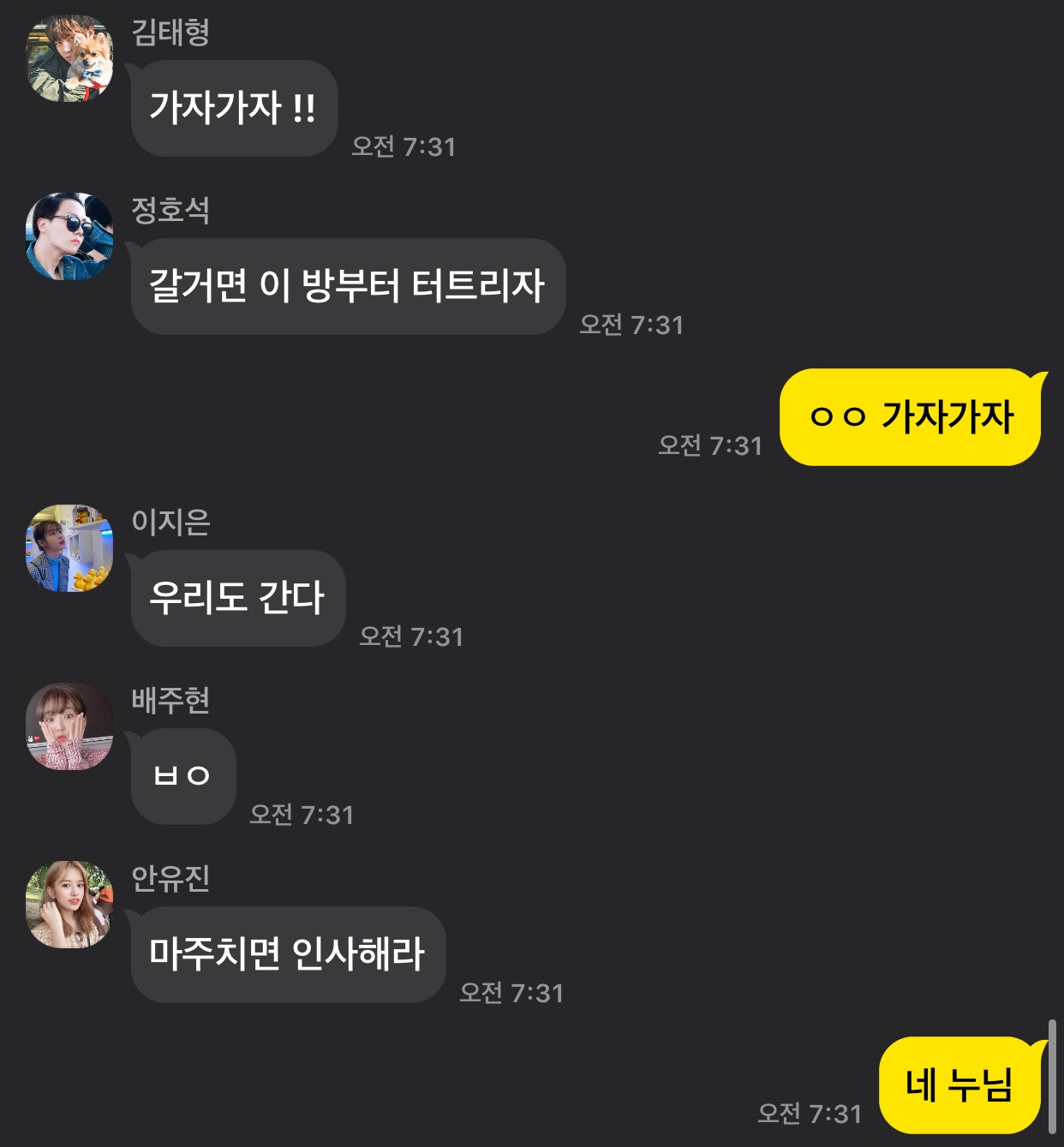Open 김태형's profile picture
This screenshot has height=1147, width=1064.
point(69,59)
